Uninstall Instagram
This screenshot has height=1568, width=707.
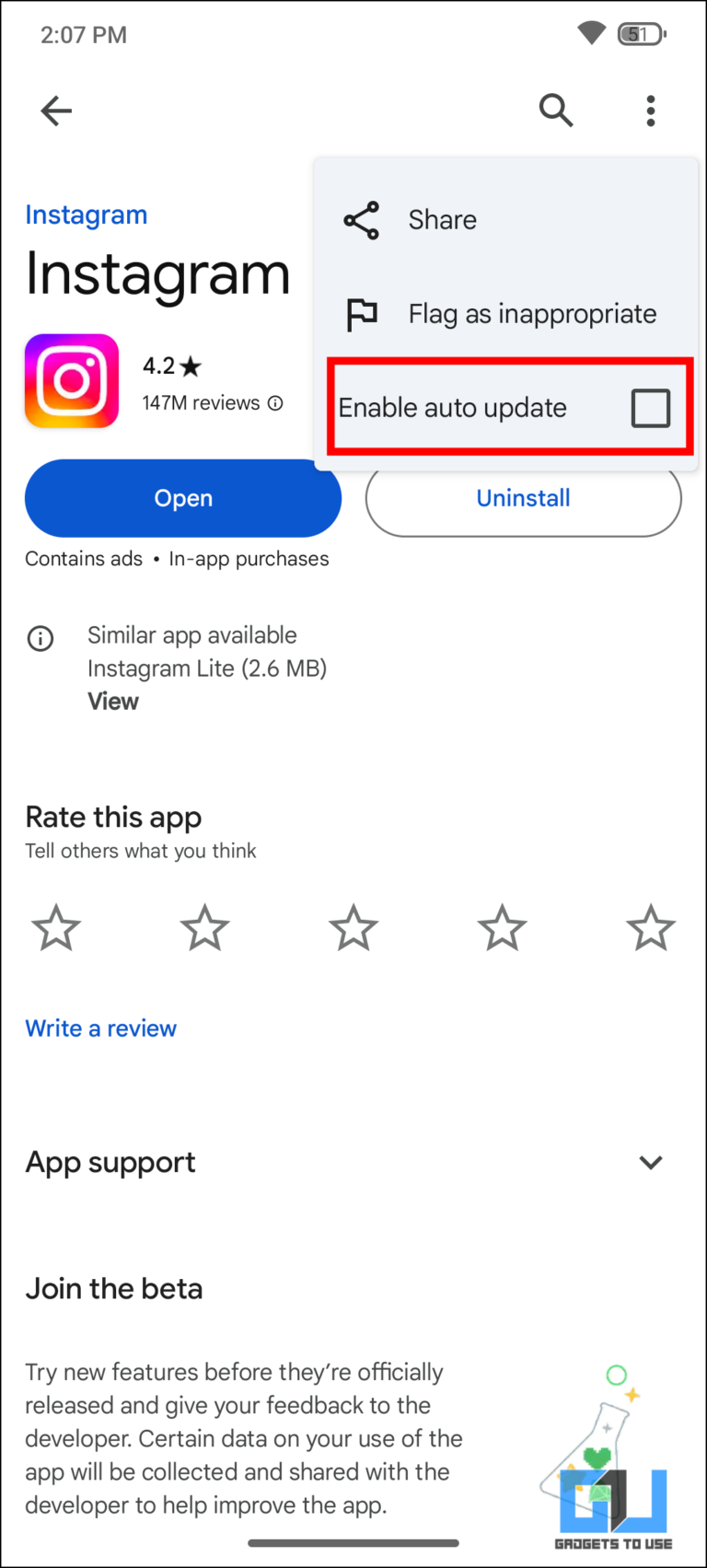point(523,498)
